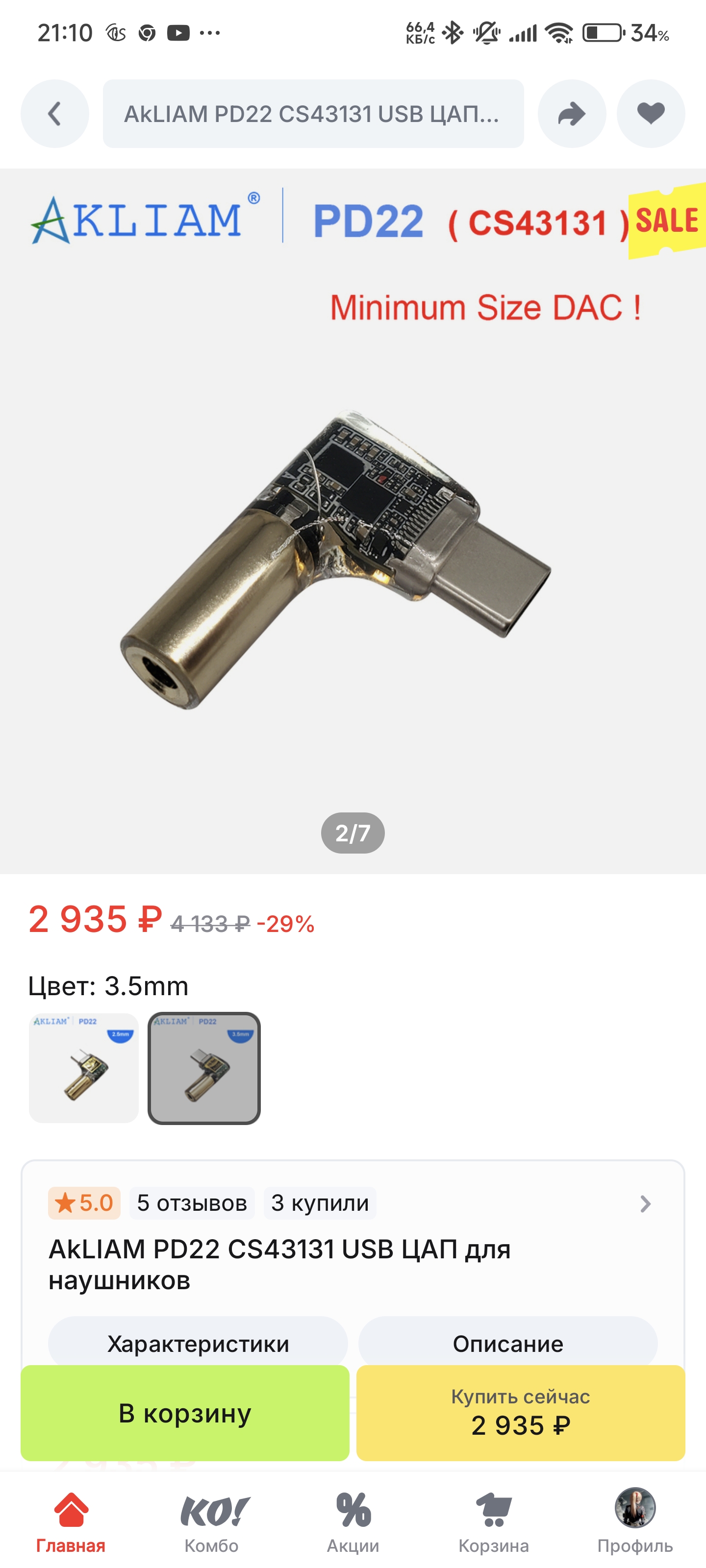Select the 3.5mm variant thumbnail
706x1568 pixels.
(204, 1068)
